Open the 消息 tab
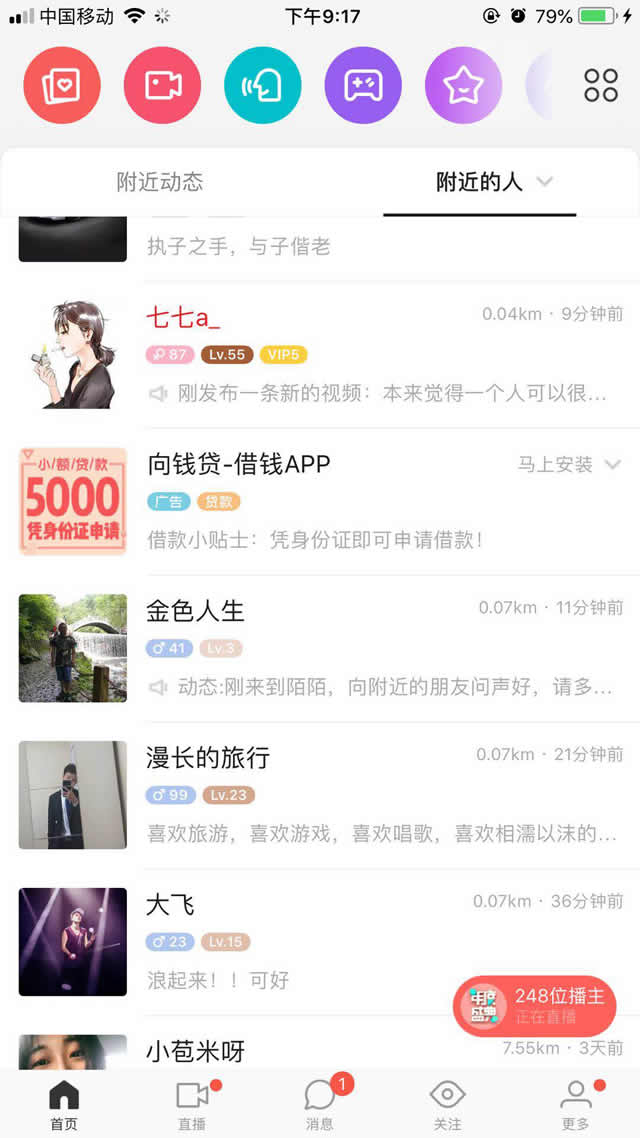The height and width of the screenshot is (1138, 640). [320, 1104]
